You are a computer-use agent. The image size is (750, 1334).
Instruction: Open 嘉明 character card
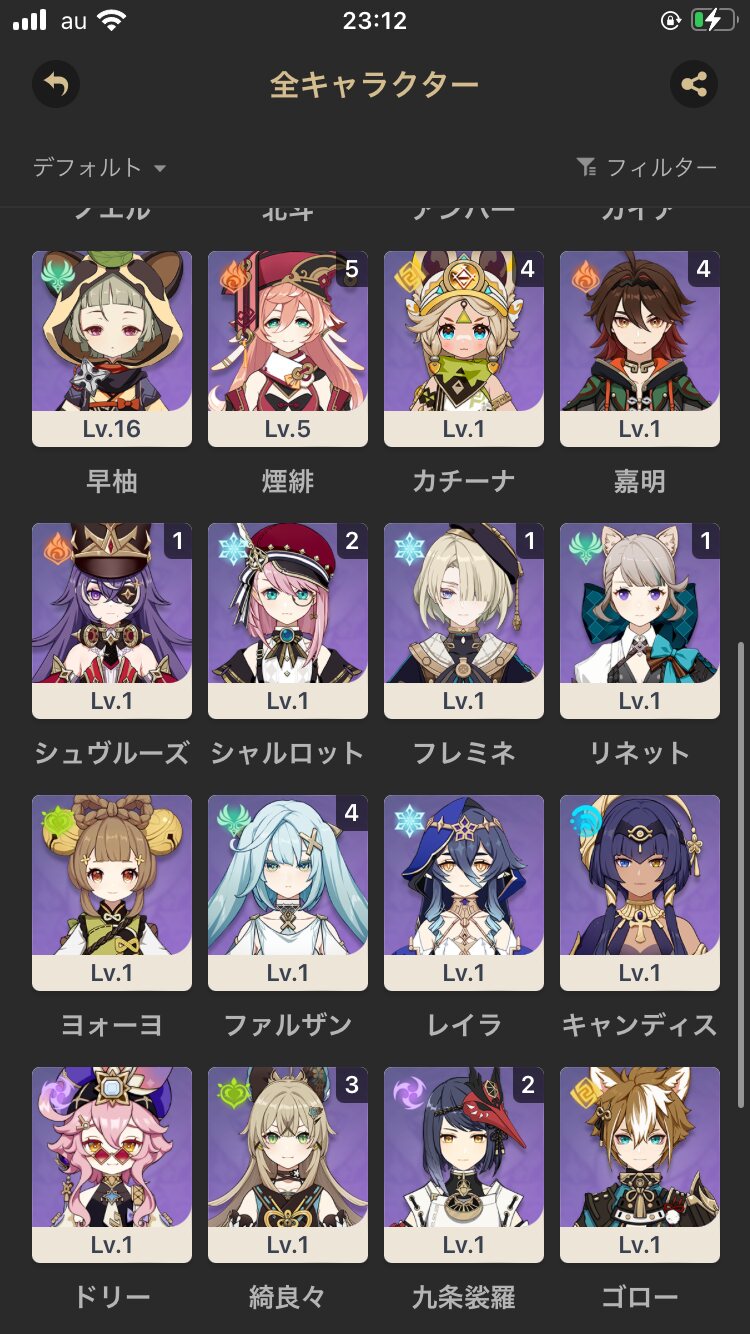coord(640,348)
